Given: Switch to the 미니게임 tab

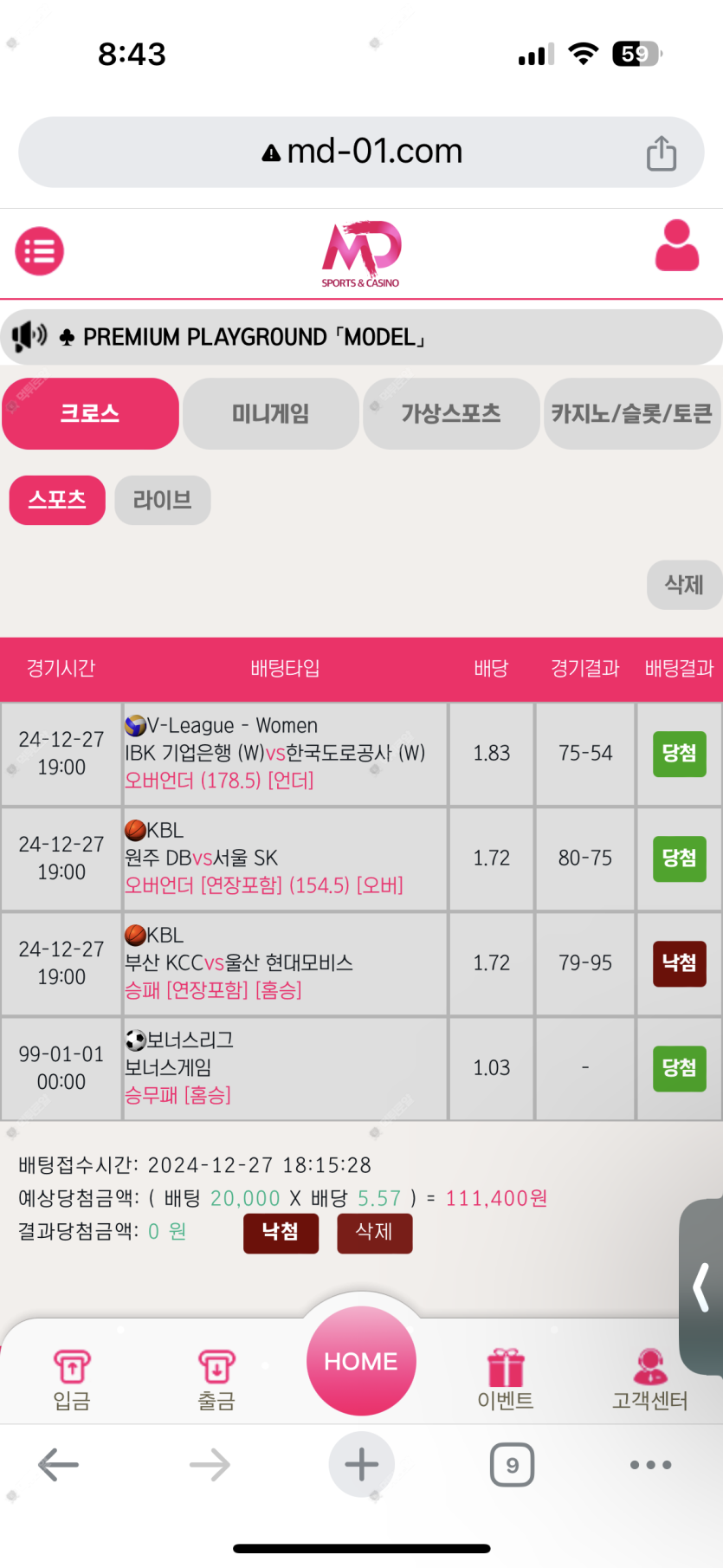Looking at the screenshot, I should (x=271, y=413).
